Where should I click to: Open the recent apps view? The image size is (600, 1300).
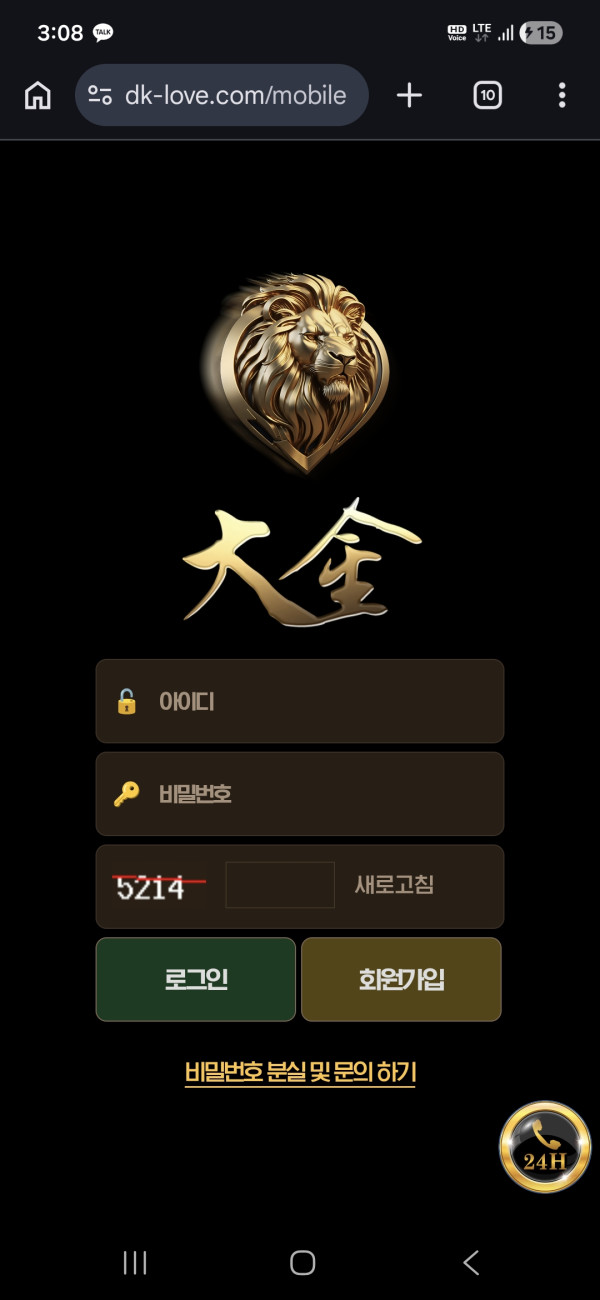135,1263
